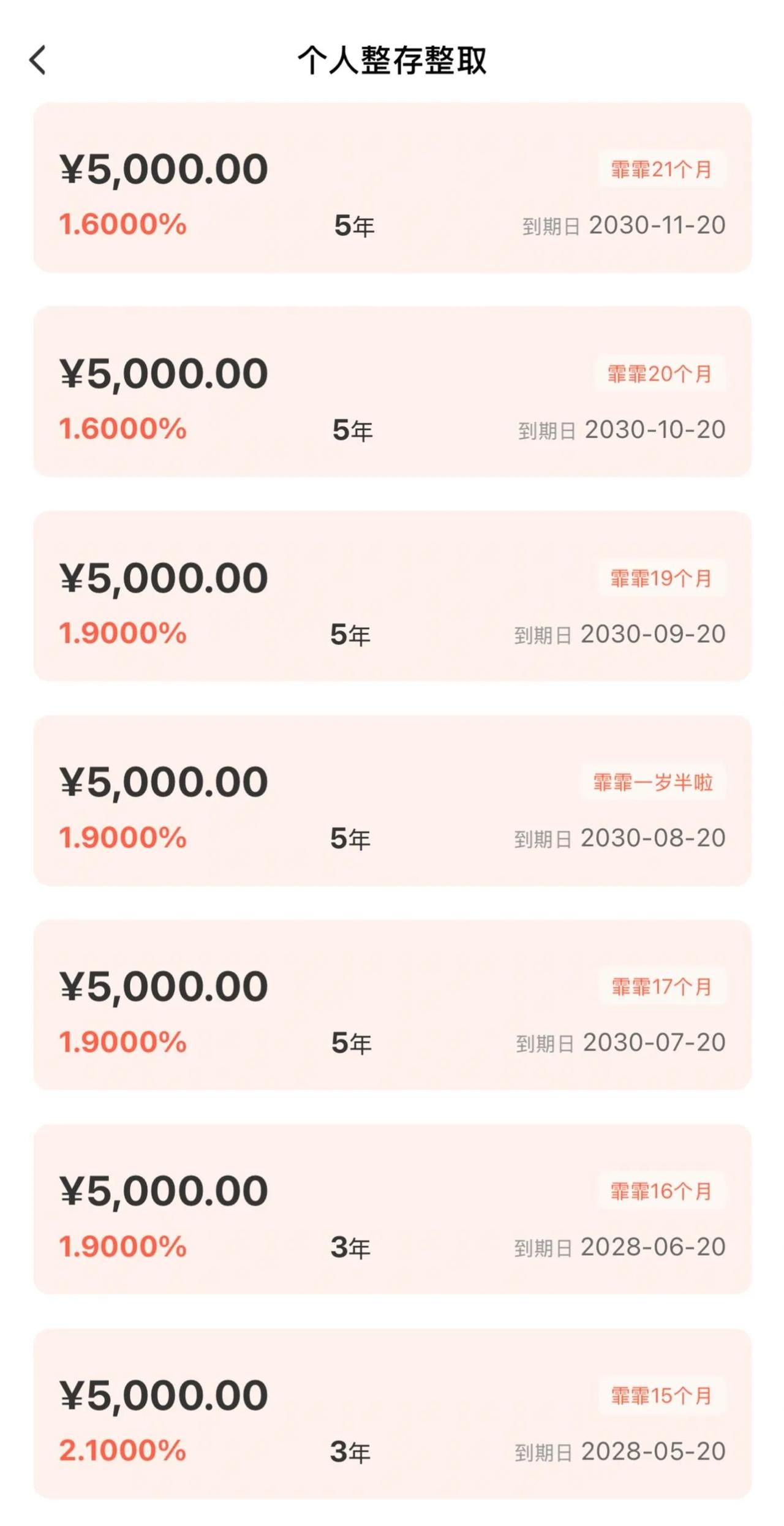Viewport: 784px width, 1526px height.
Task: Tap the 霏霏17个月 badge
Action: [x=660, y=985]
